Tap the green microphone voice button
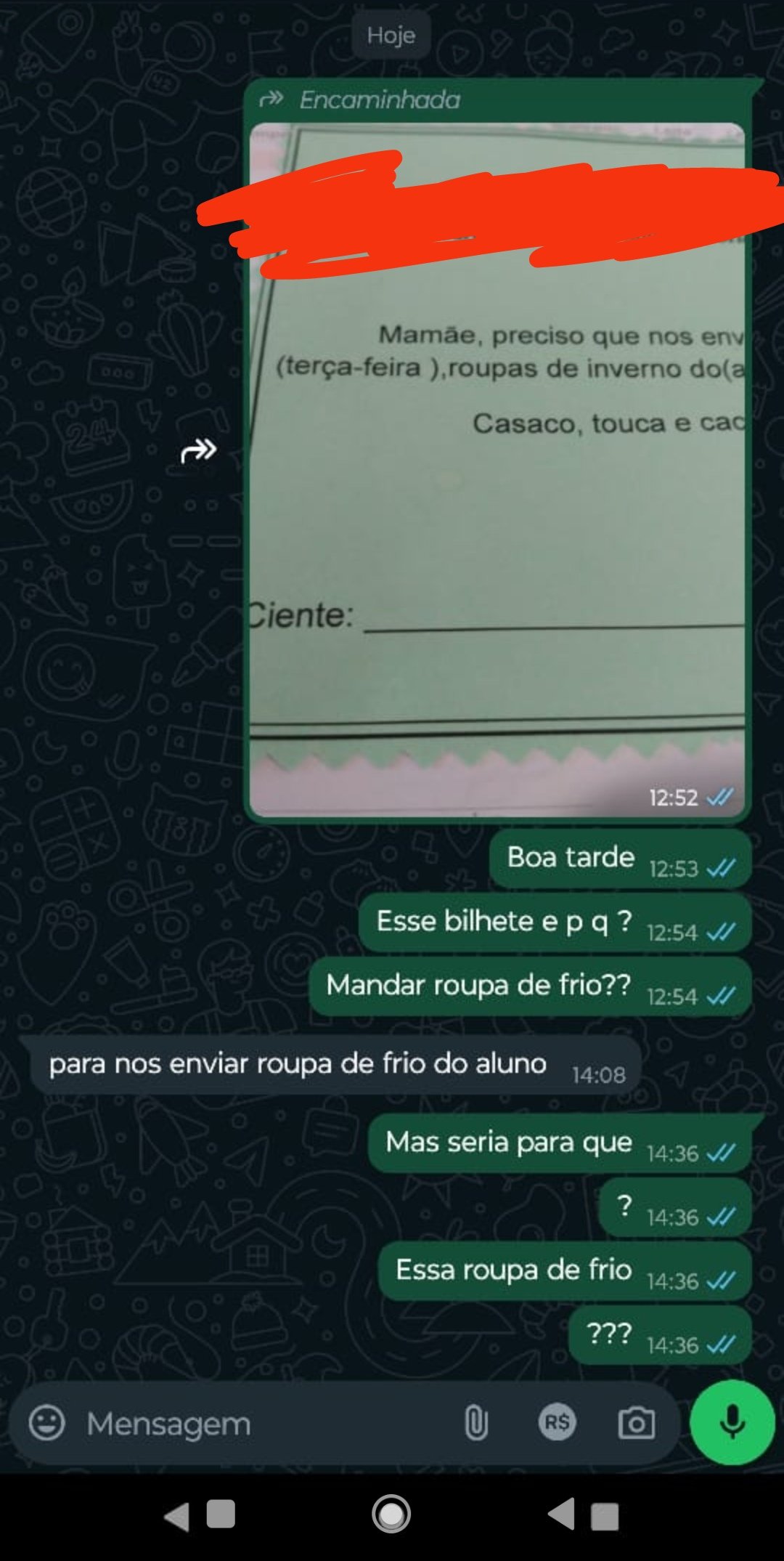Viewport: 784px width, 1561px height. pos(732,1422)
